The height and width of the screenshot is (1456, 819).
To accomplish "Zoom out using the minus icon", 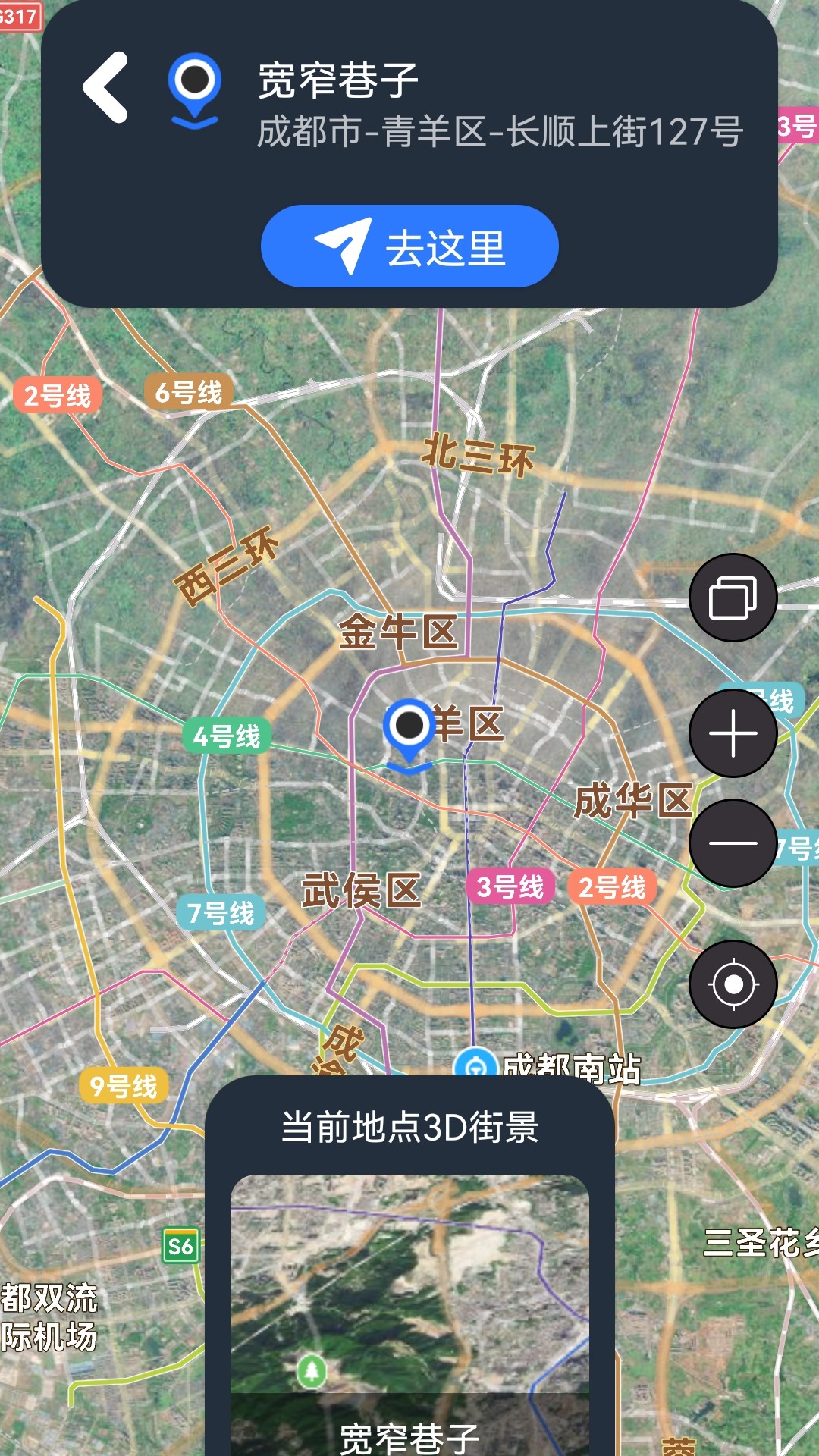I will (732, 842).
